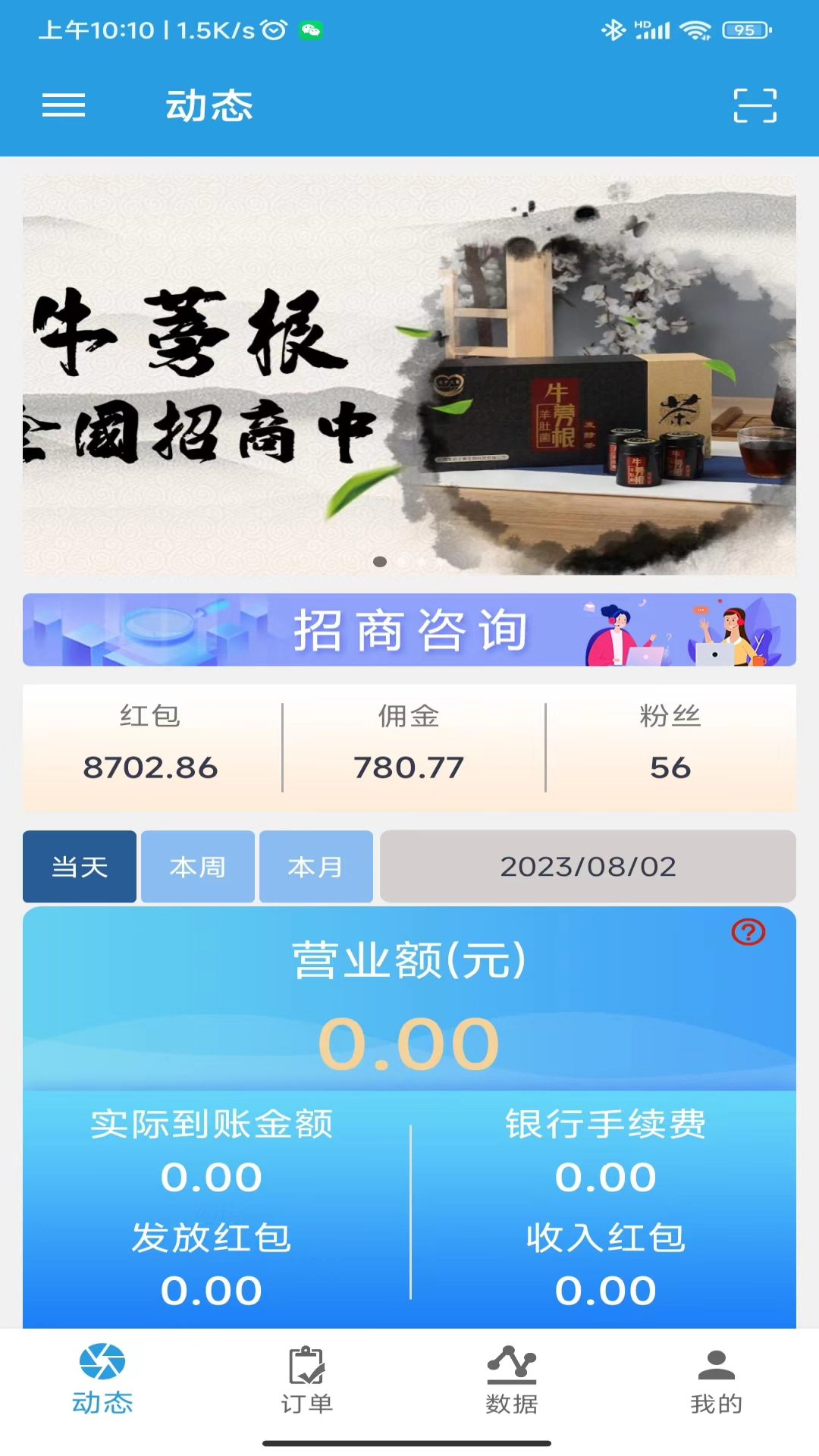Switch to the 数据 tab
The image size is (819, 1456).
point(512,1380)
